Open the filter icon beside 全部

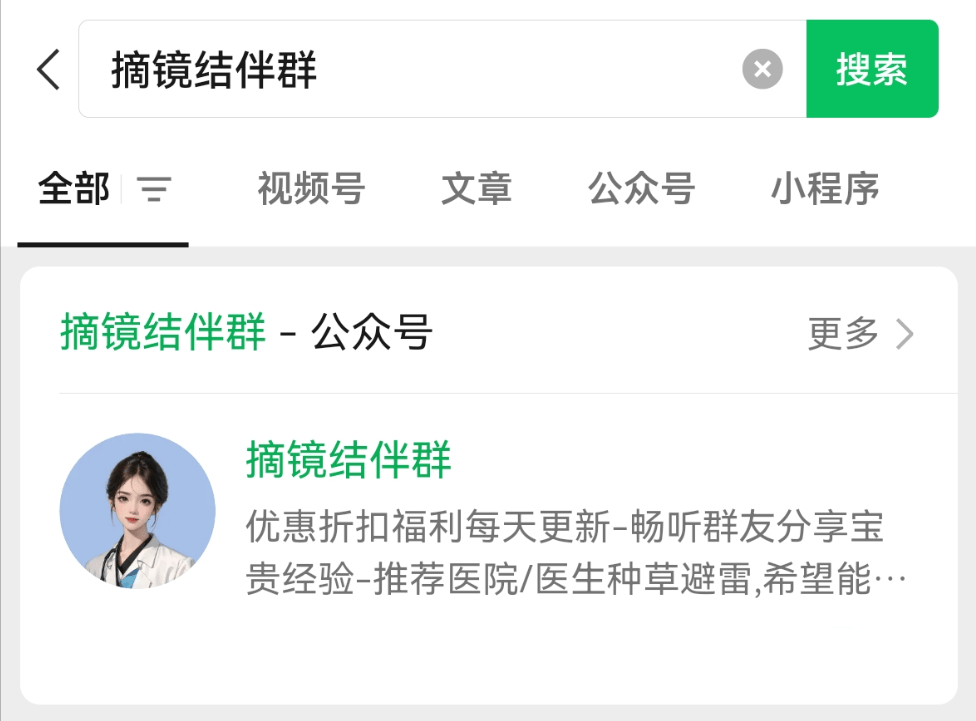click(154, 188)
